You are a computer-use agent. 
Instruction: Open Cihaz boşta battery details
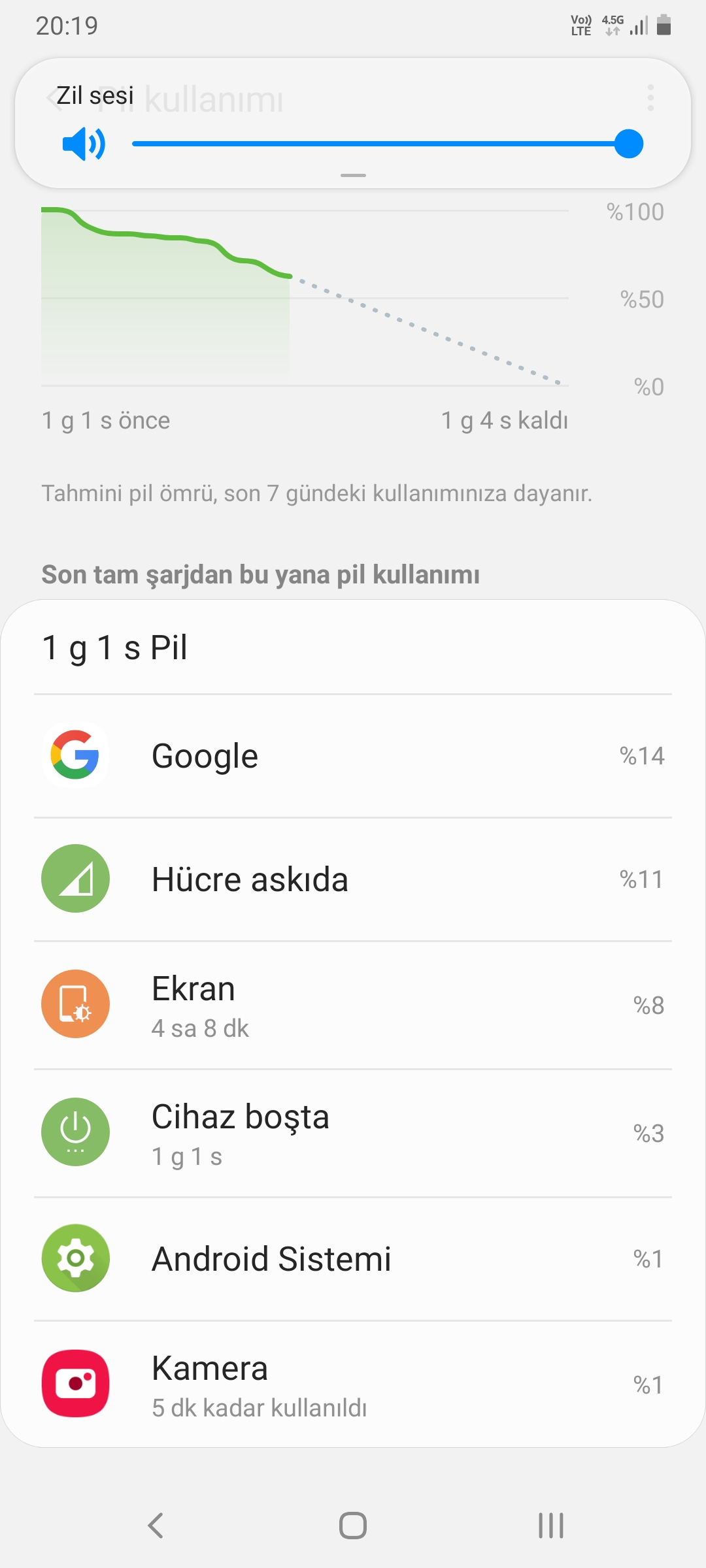click(x=353, y=1134)
